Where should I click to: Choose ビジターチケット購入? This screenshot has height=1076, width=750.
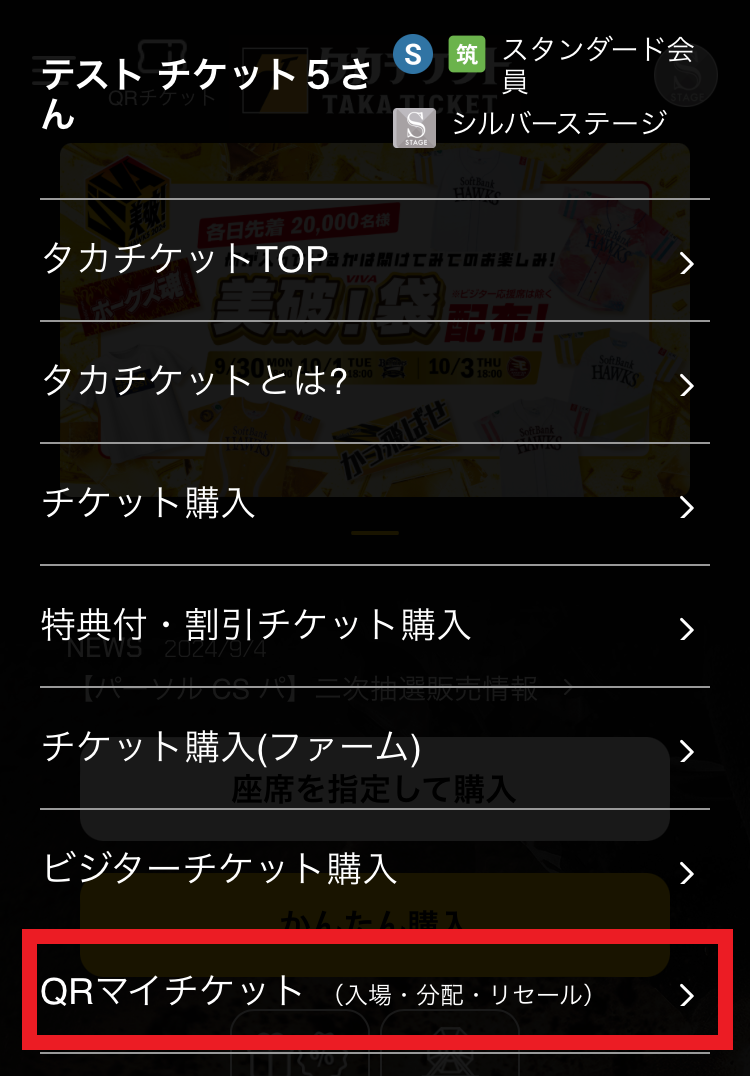click(374, 871)
